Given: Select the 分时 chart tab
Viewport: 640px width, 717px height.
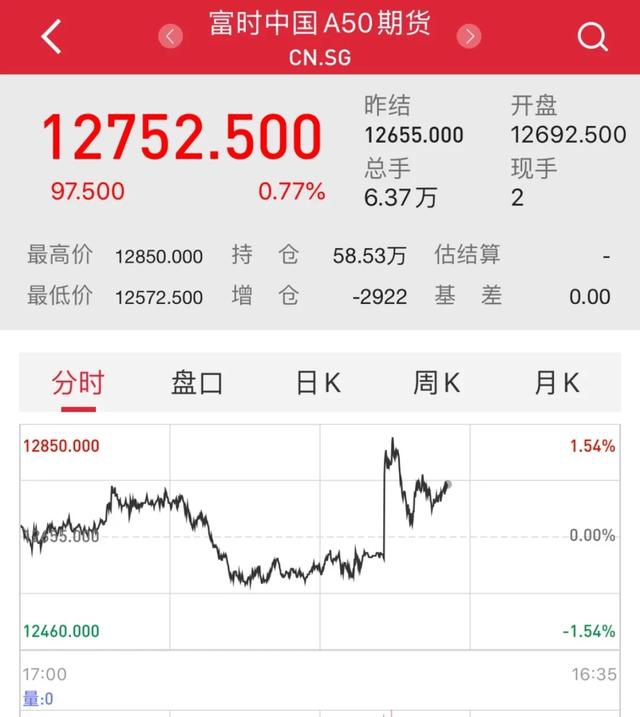Looking at the screenshot, I should click(78, 382).
